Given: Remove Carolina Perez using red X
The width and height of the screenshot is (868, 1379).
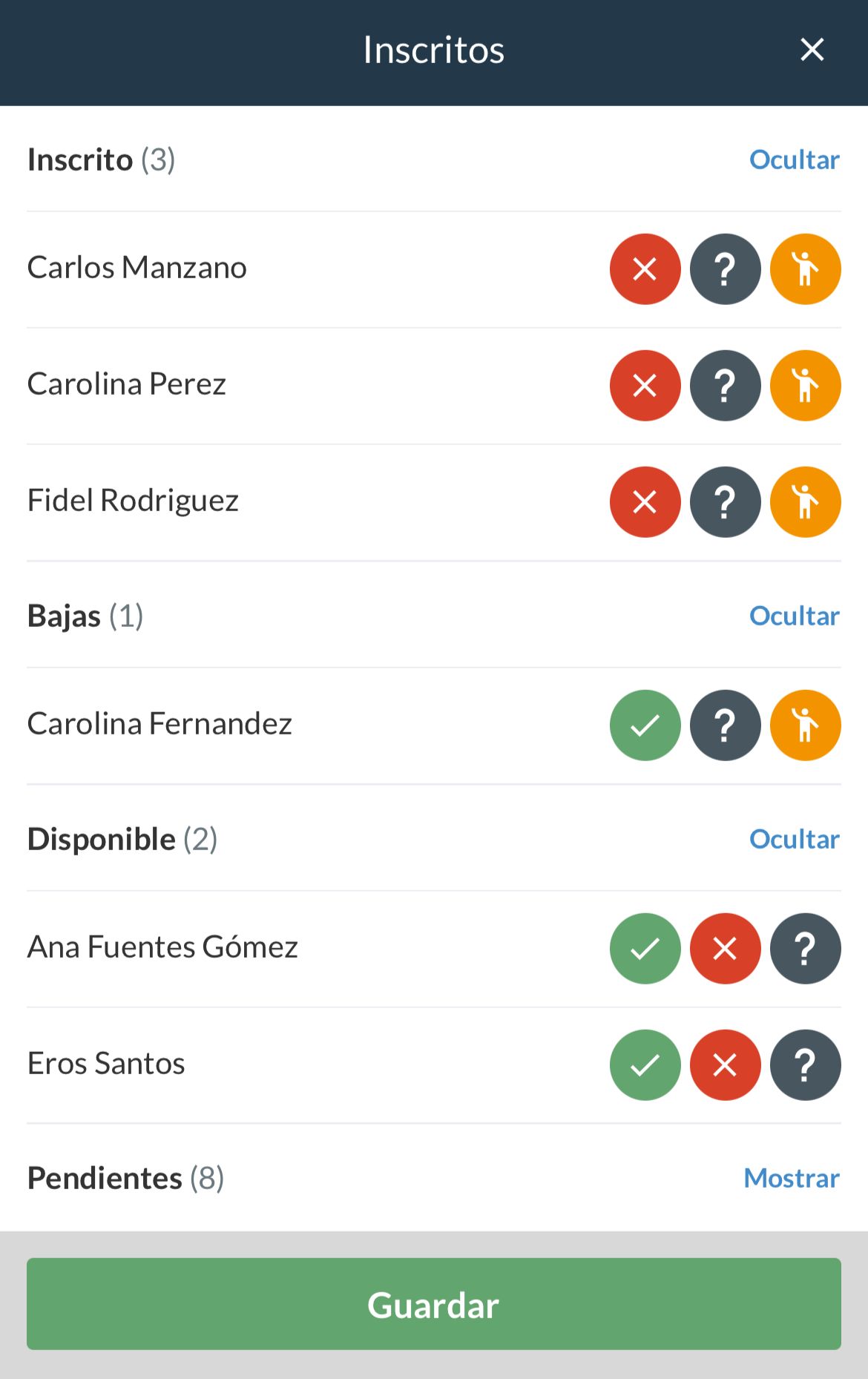Looking at the screenshot, I should point(644,385).
